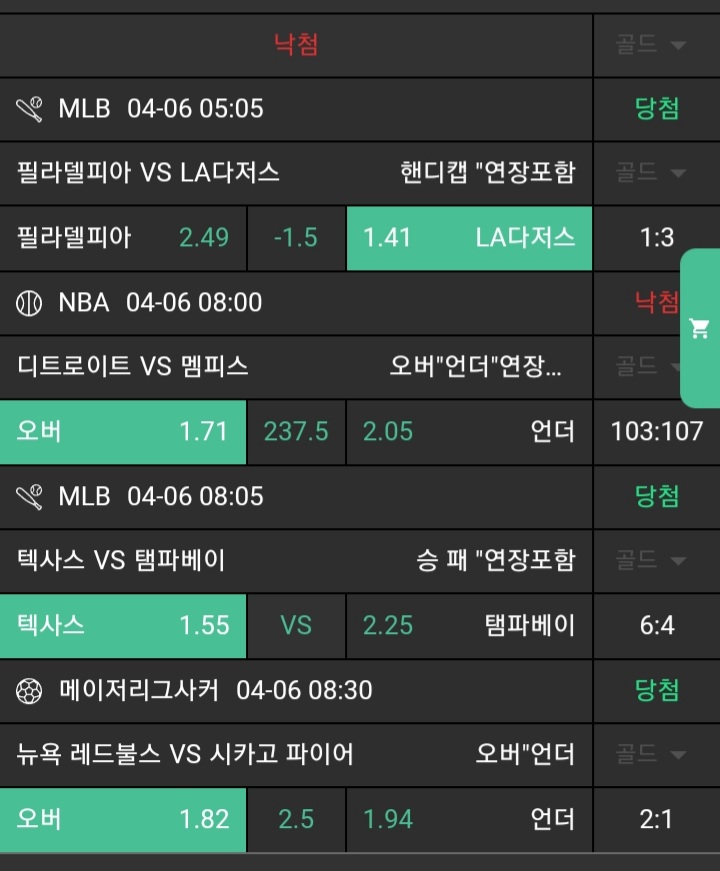The width and height of the screenshot is (720, 871).
Task: Choose 탬파베이 at 2.25 odds
Action: tap(469, 626)
